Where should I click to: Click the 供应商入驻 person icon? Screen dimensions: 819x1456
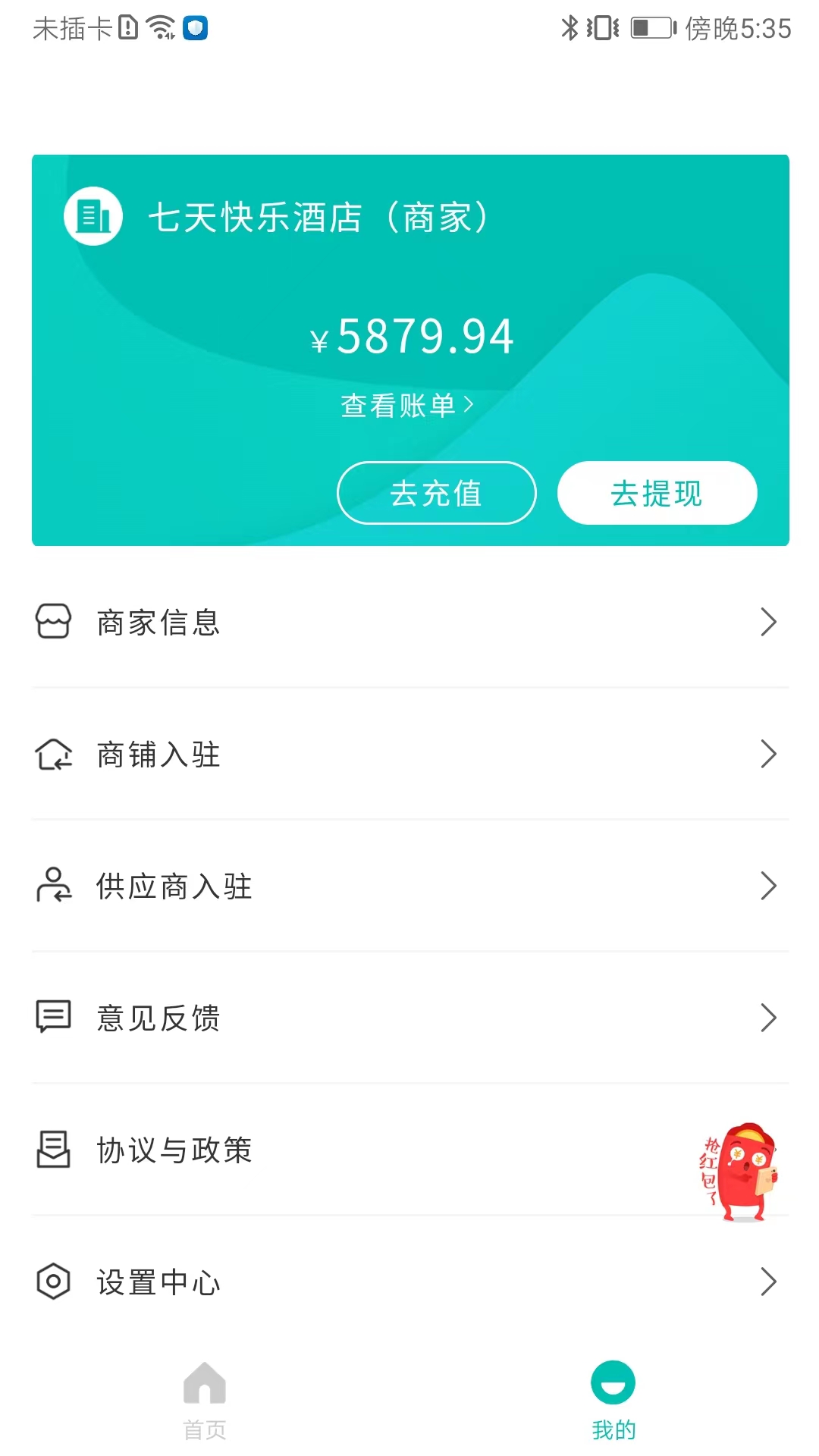point(52,886)
